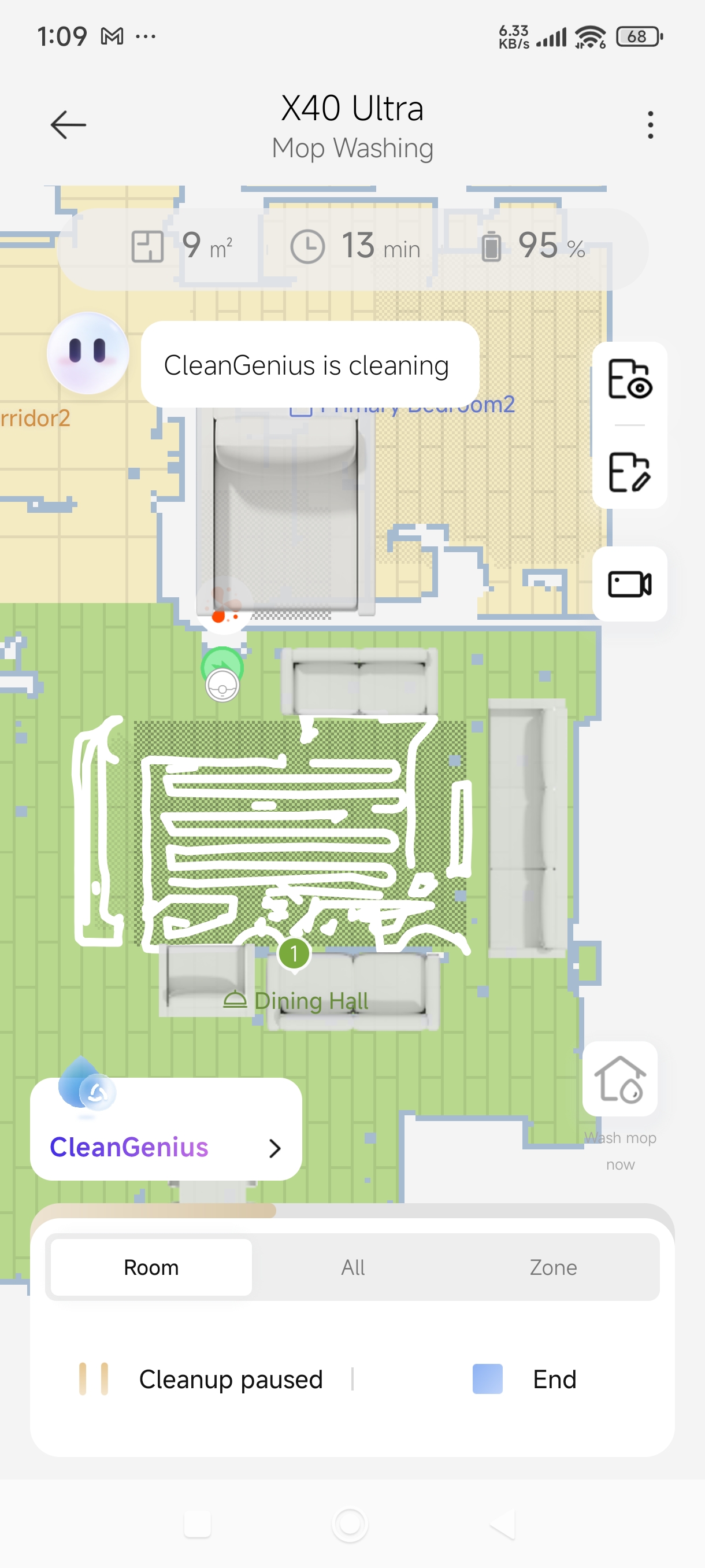Open the three-dot overflow menu
This screenshot has width=705, height=1568.
(650, 125)
